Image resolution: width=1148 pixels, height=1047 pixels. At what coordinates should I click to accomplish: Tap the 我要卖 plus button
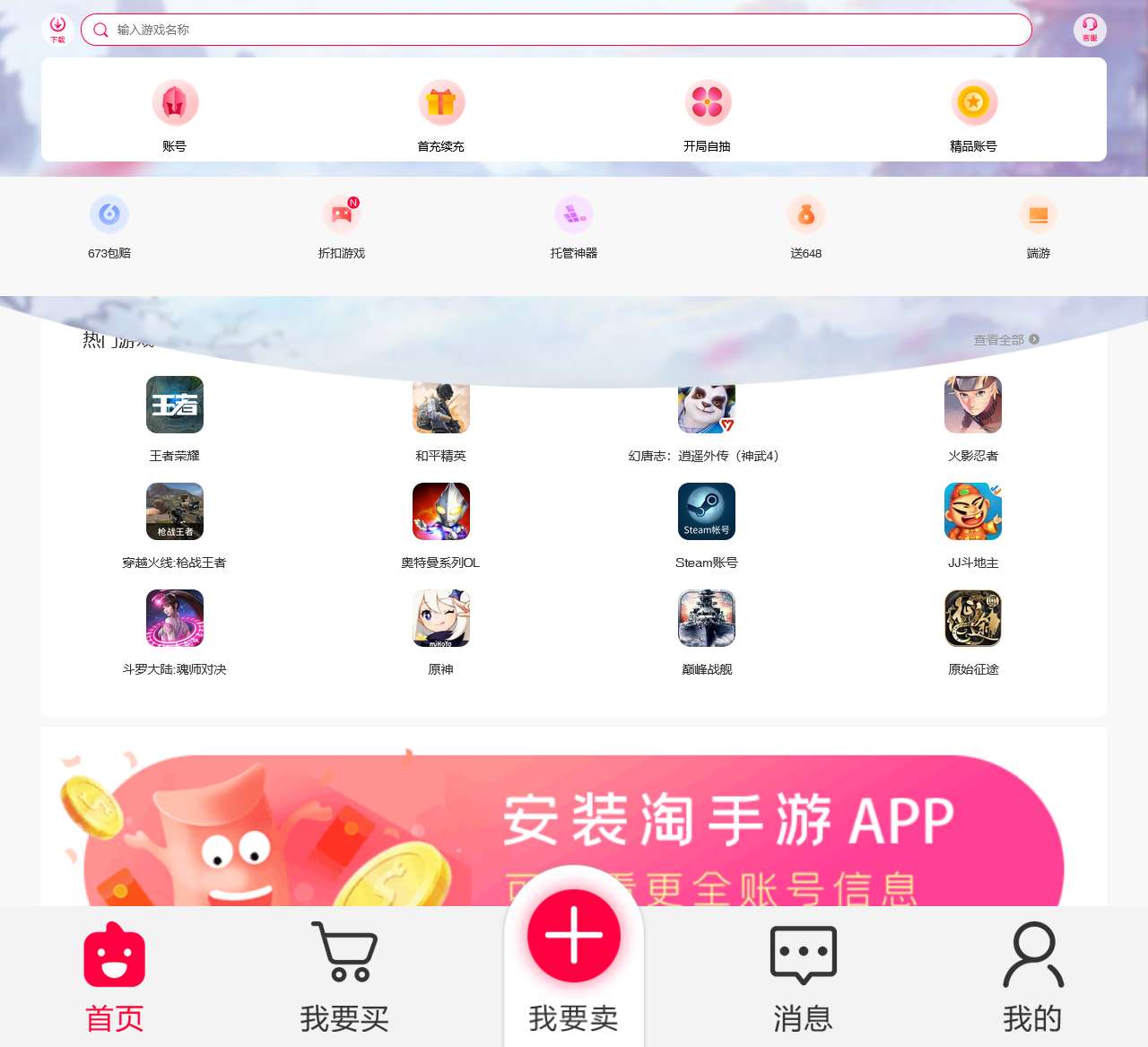[x=574, y=937]
